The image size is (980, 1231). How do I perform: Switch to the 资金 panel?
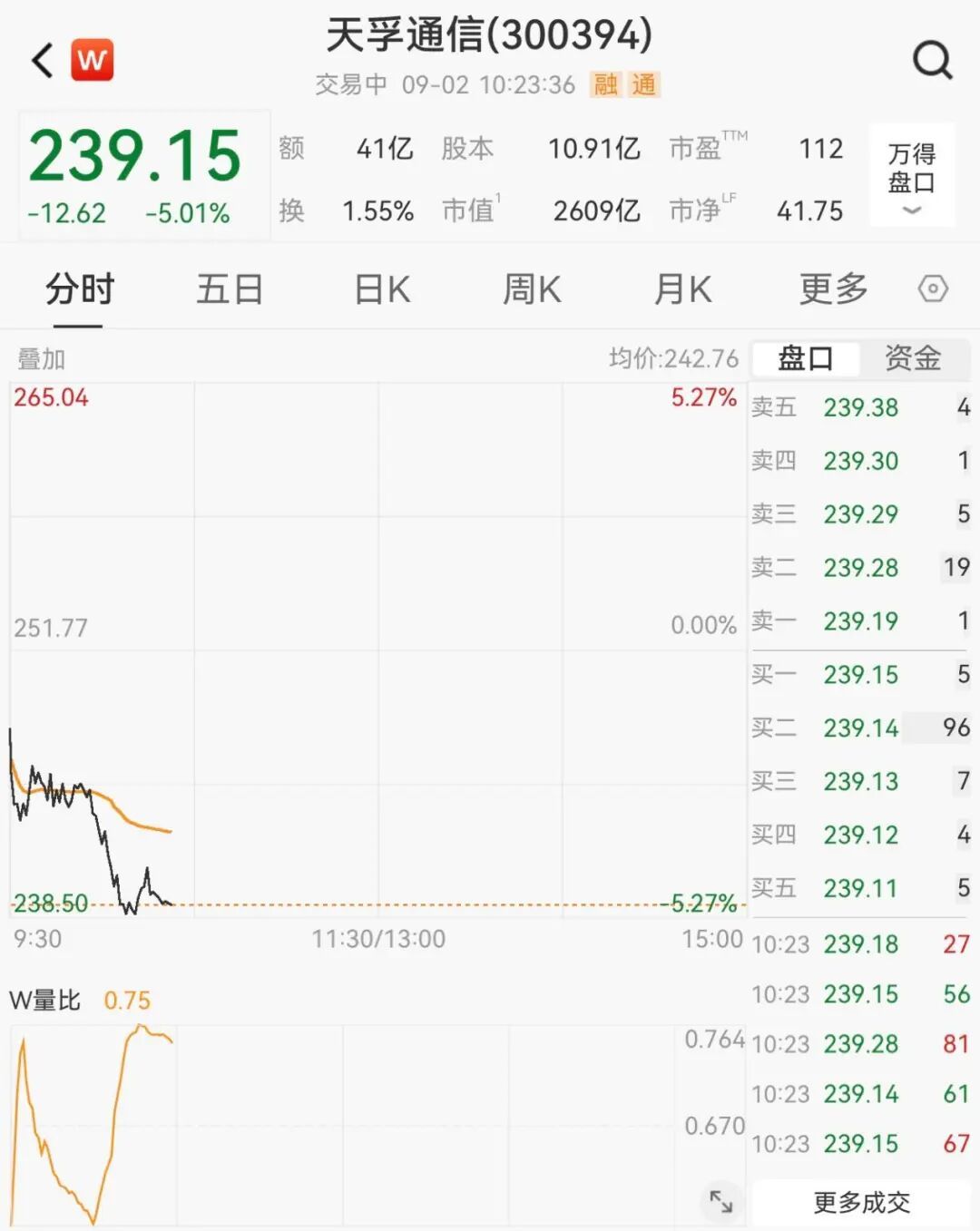(913, 358)
